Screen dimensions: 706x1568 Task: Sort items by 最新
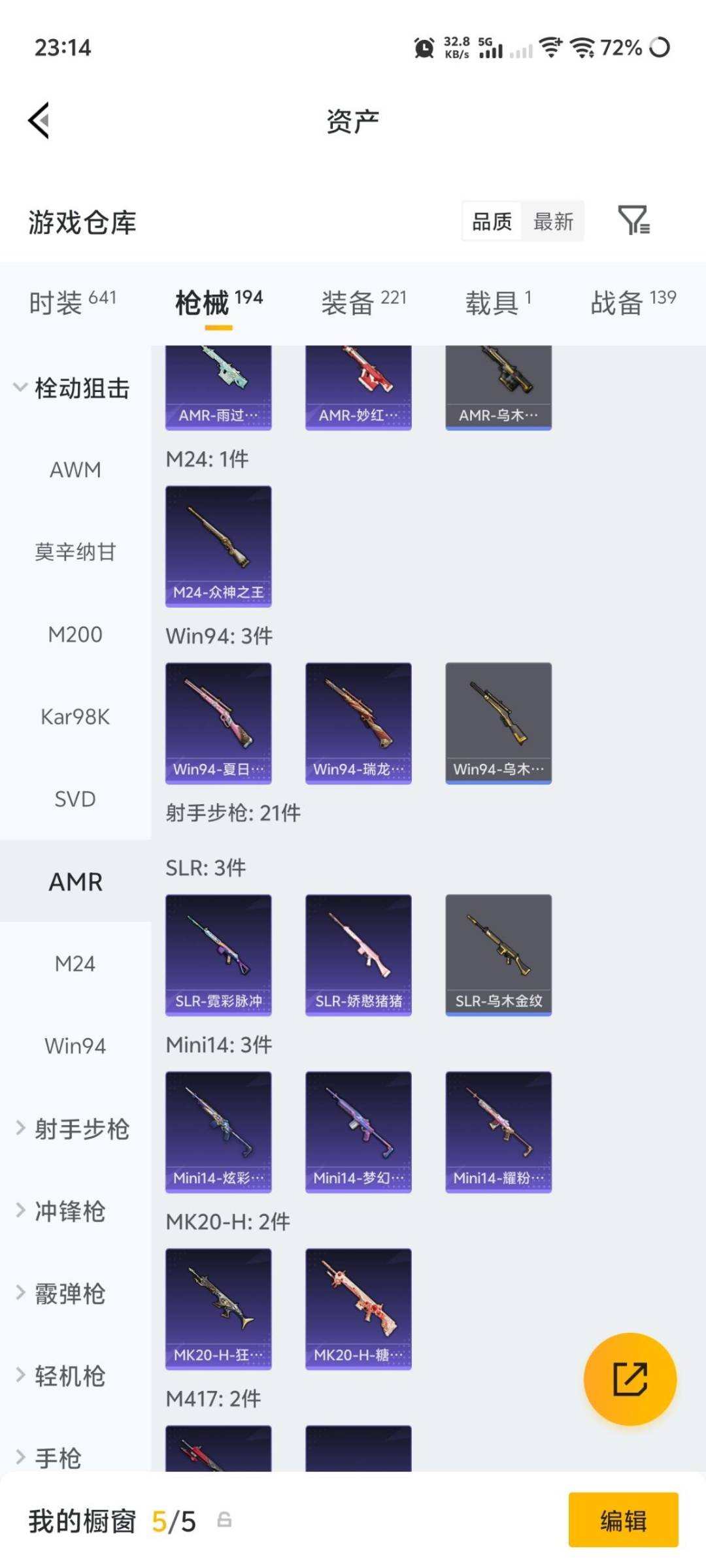point(553,221)
